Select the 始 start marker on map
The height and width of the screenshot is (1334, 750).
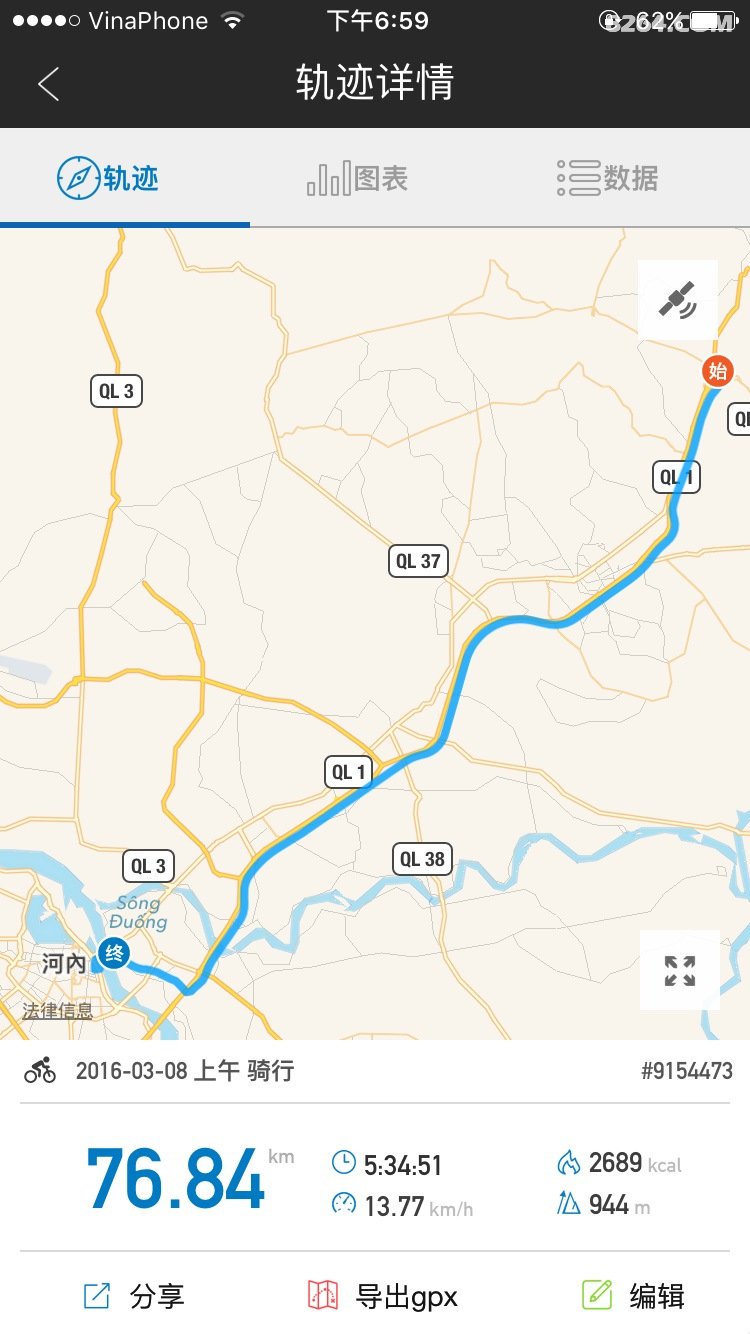point(716,370)
